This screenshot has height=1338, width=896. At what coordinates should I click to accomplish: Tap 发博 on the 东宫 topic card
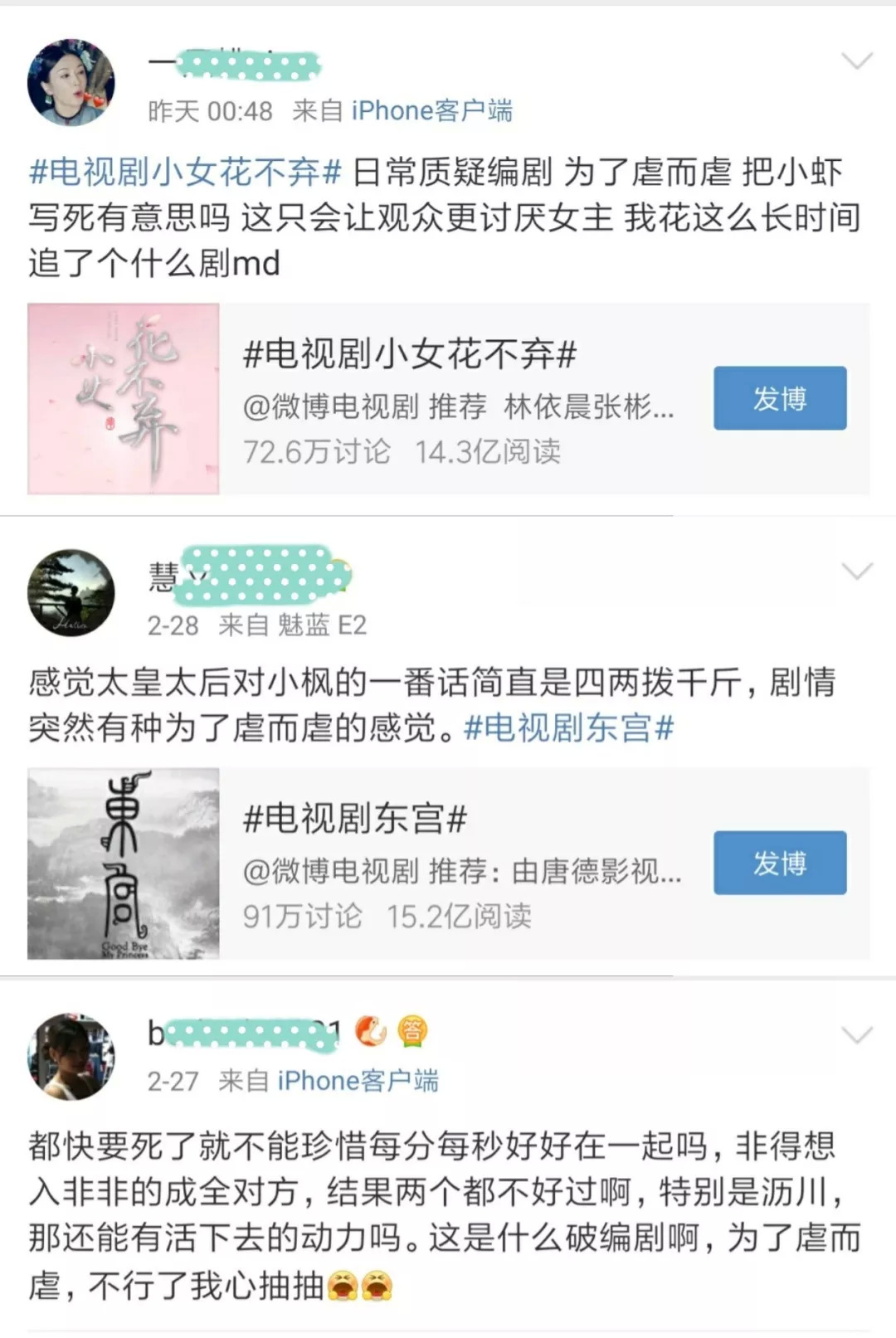point(780,863)
